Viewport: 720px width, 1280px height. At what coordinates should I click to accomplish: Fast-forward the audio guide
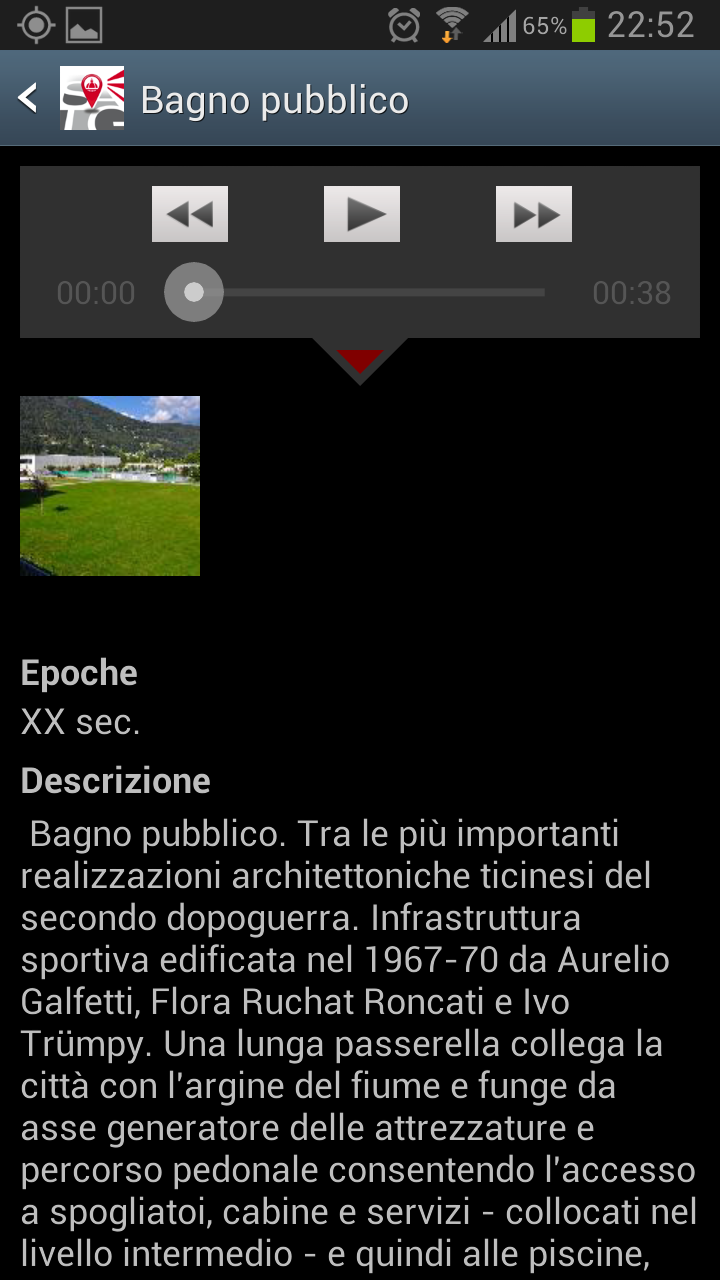tap(533, 214)
